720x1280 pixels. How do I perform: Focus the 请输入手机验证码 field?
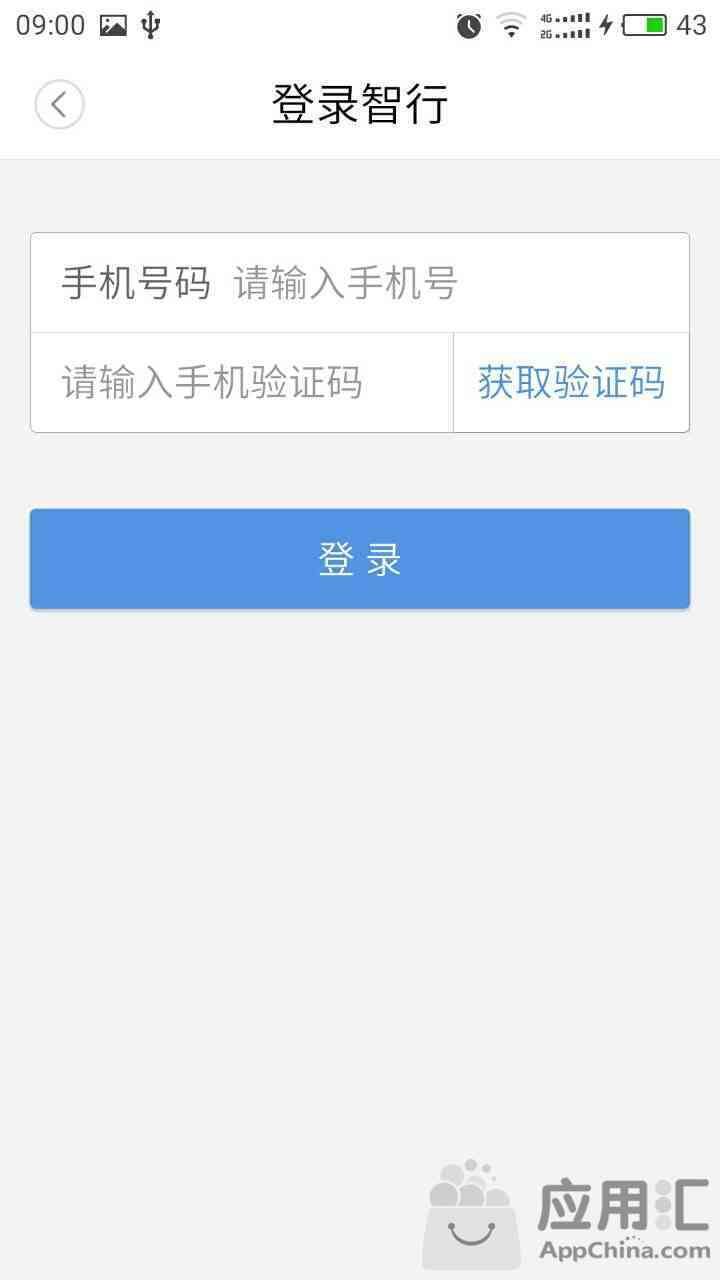[242, 383]
